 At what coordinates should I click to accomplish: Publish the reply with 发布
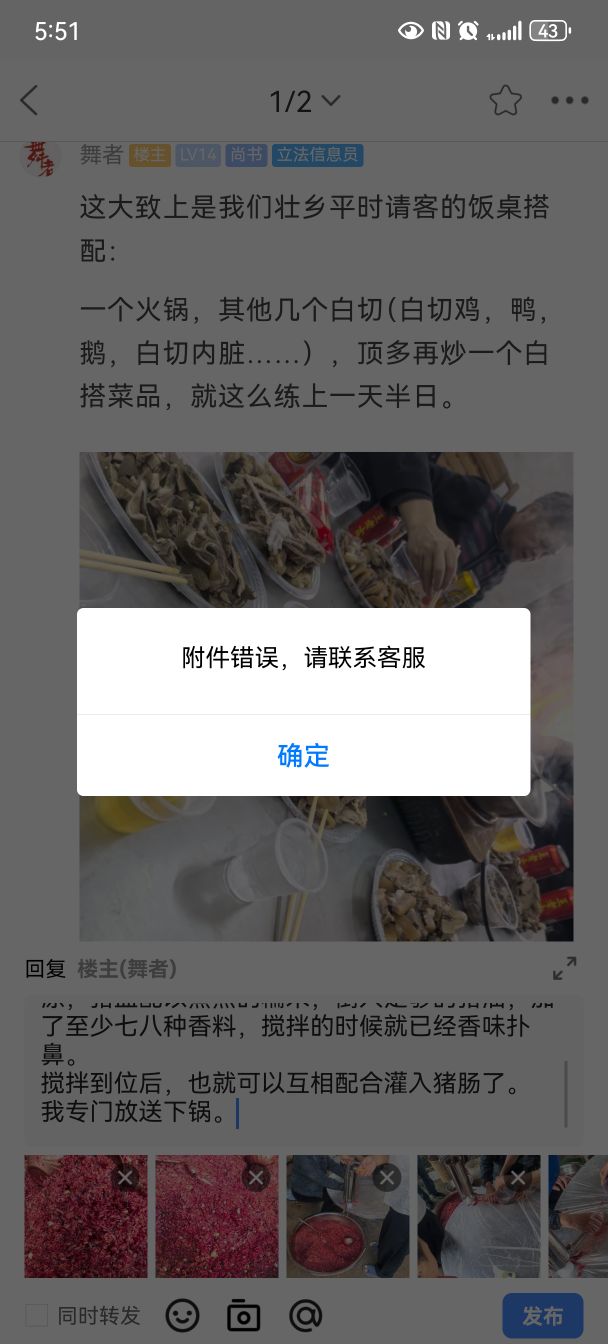click(x=542, y=1315)
